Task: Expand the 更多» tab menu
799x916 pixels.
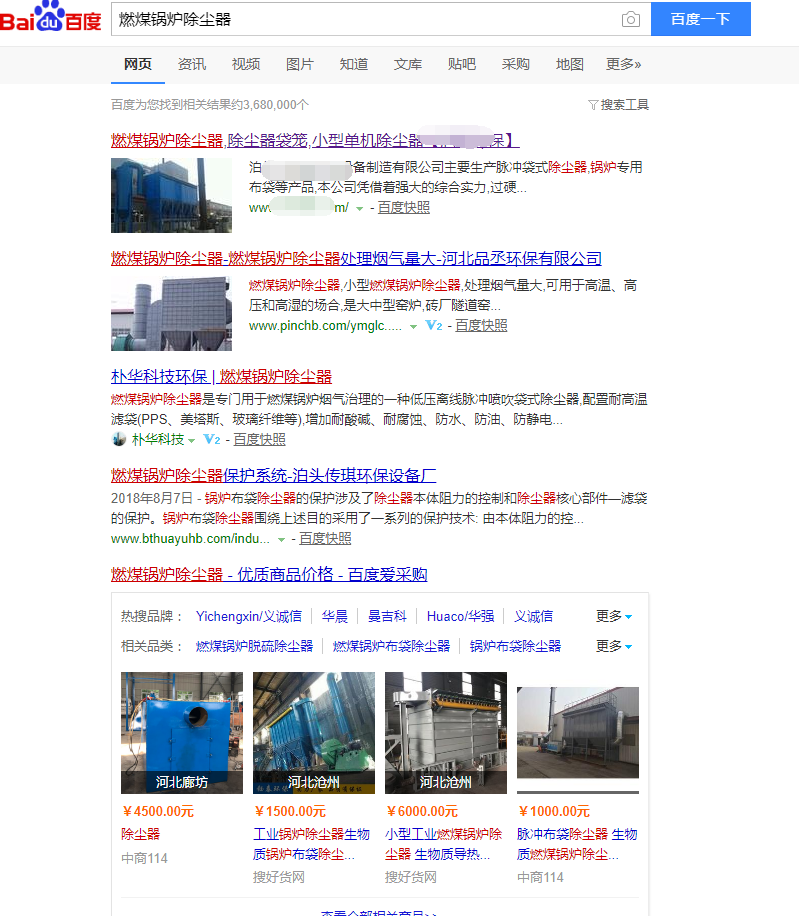Action: (x=624, y=64)
